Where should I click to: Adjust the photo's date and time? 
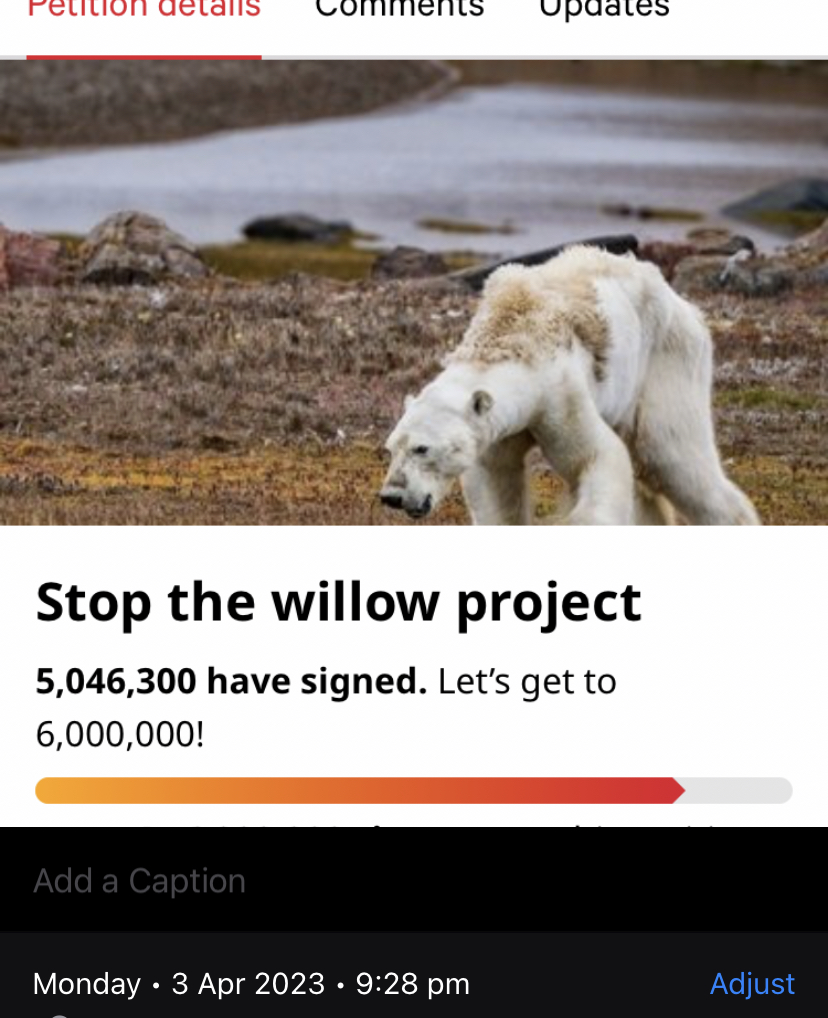coord(752,984)
